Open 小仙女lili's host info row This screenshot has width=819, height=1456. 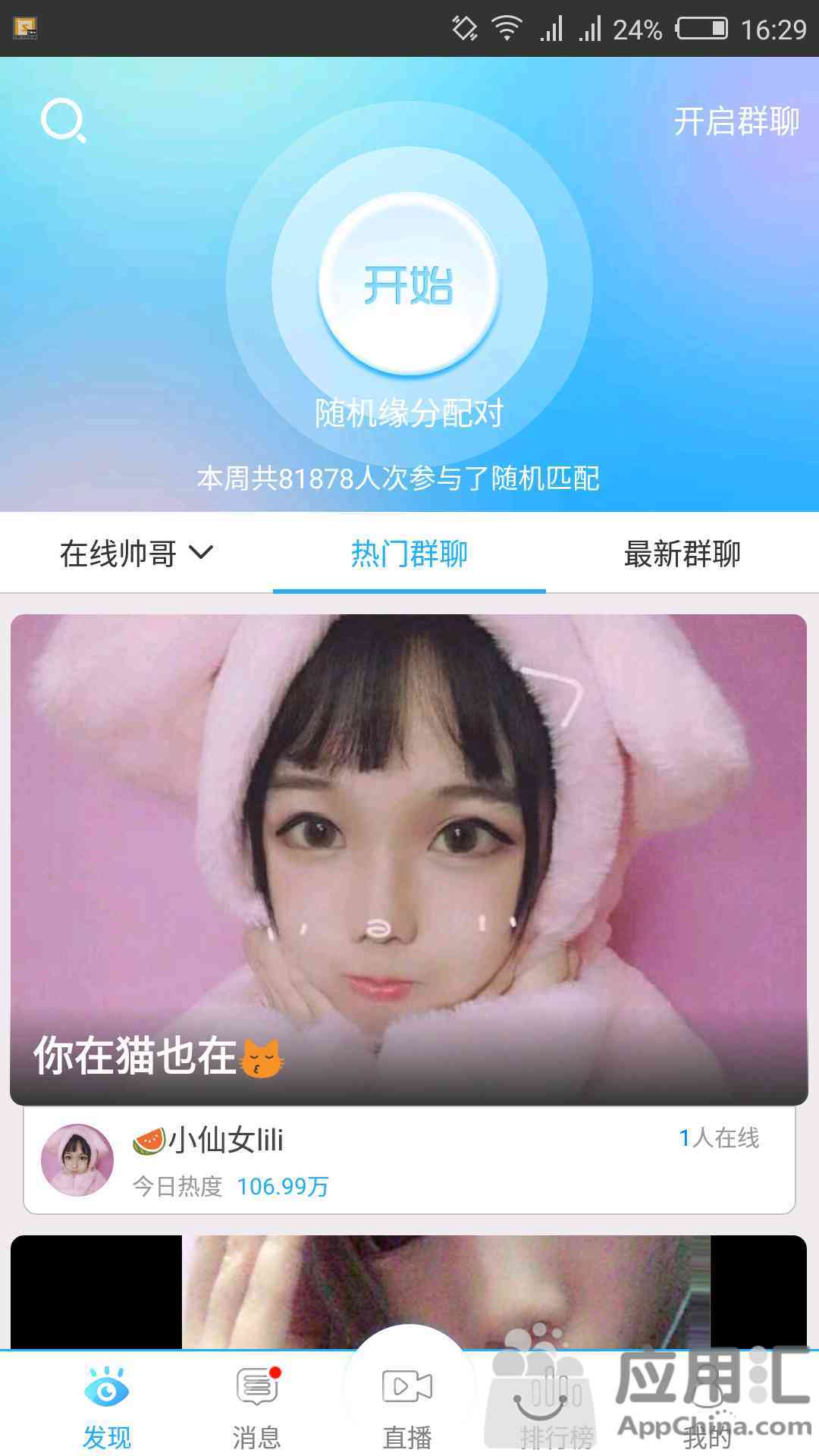[409, 1159]
